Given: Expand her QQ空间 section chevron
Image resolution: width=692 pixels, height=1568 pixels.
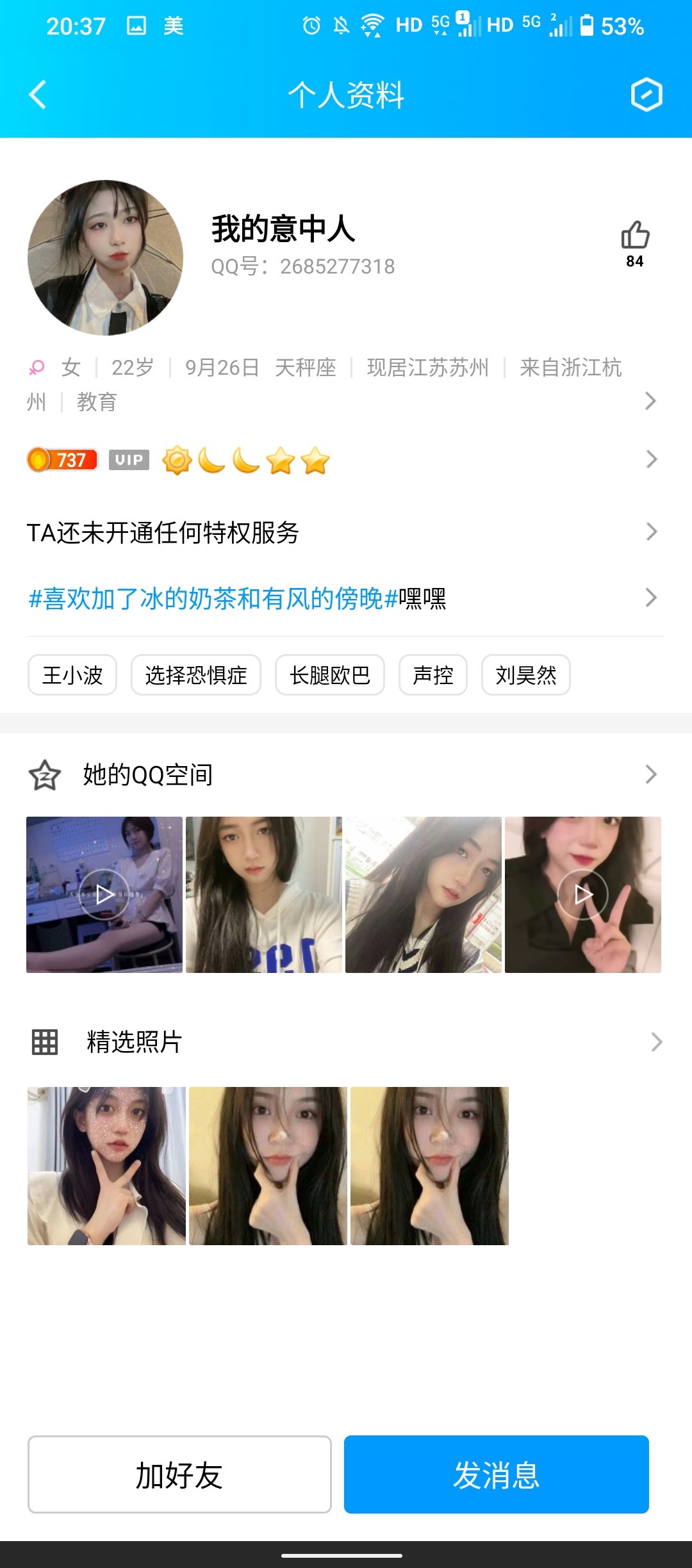Looking at the screenshot, I should click(654, 776).
